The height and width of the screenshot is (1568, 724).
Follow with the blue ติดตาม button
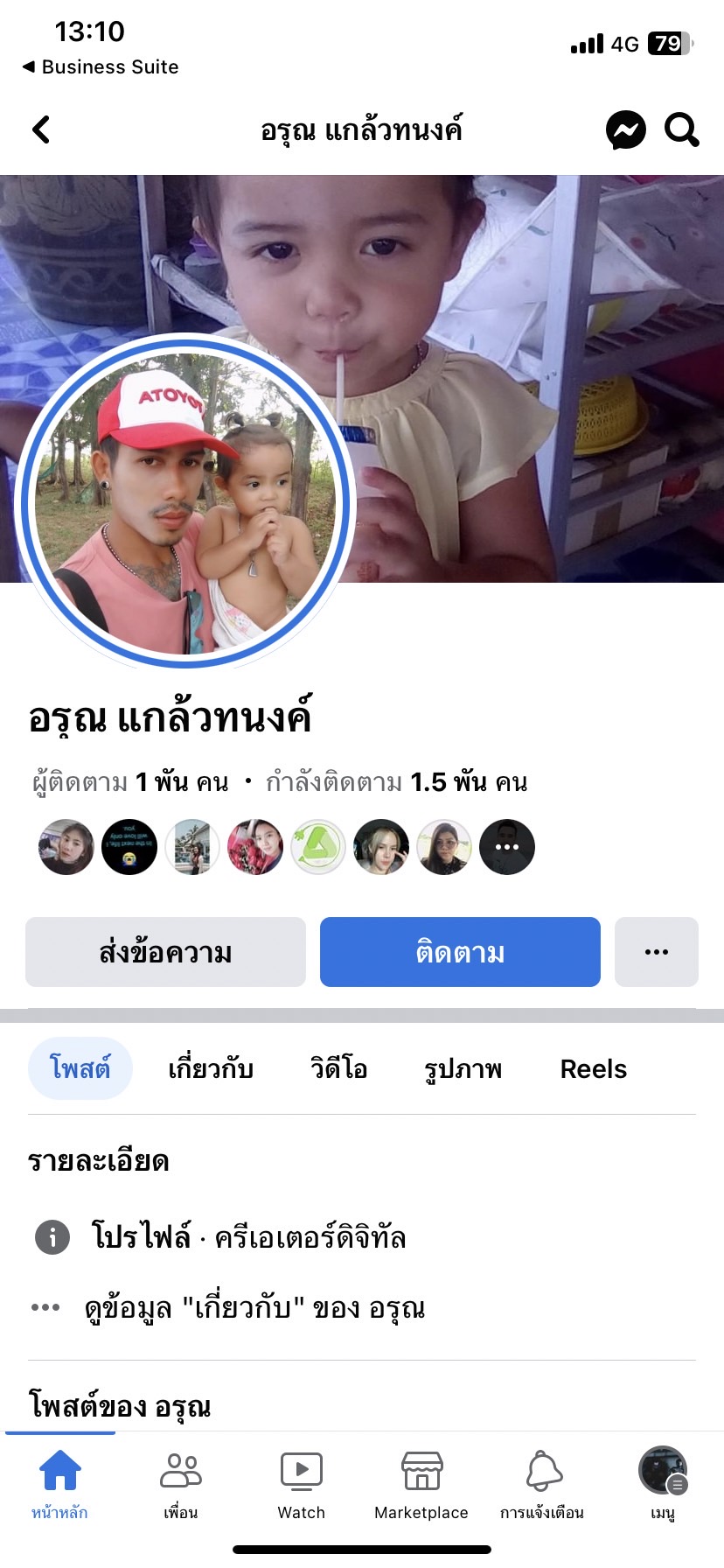pos(460,952)
